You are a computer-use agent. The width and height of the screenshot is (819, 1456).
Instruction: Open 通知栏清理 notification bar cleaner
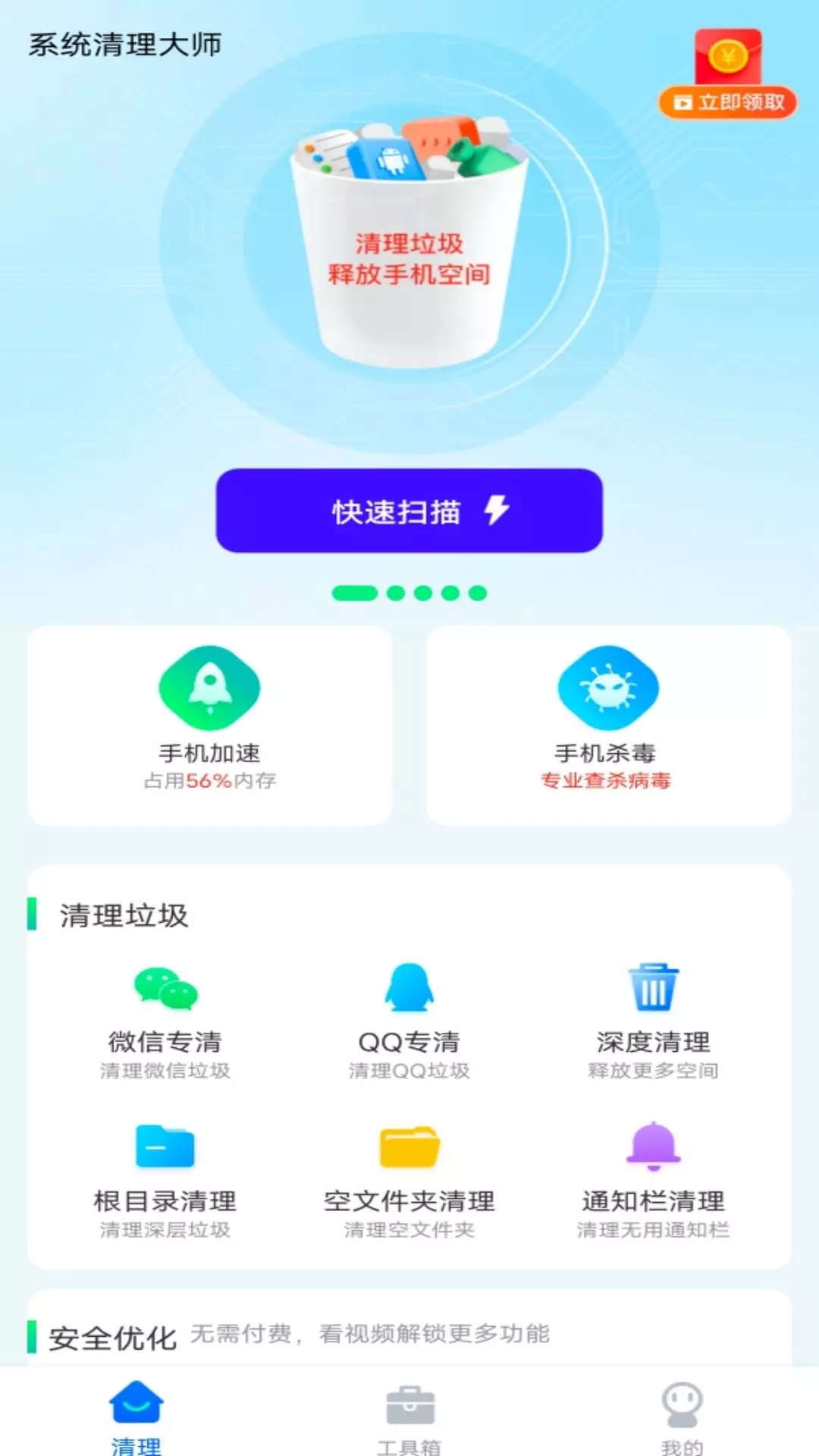654,1181
